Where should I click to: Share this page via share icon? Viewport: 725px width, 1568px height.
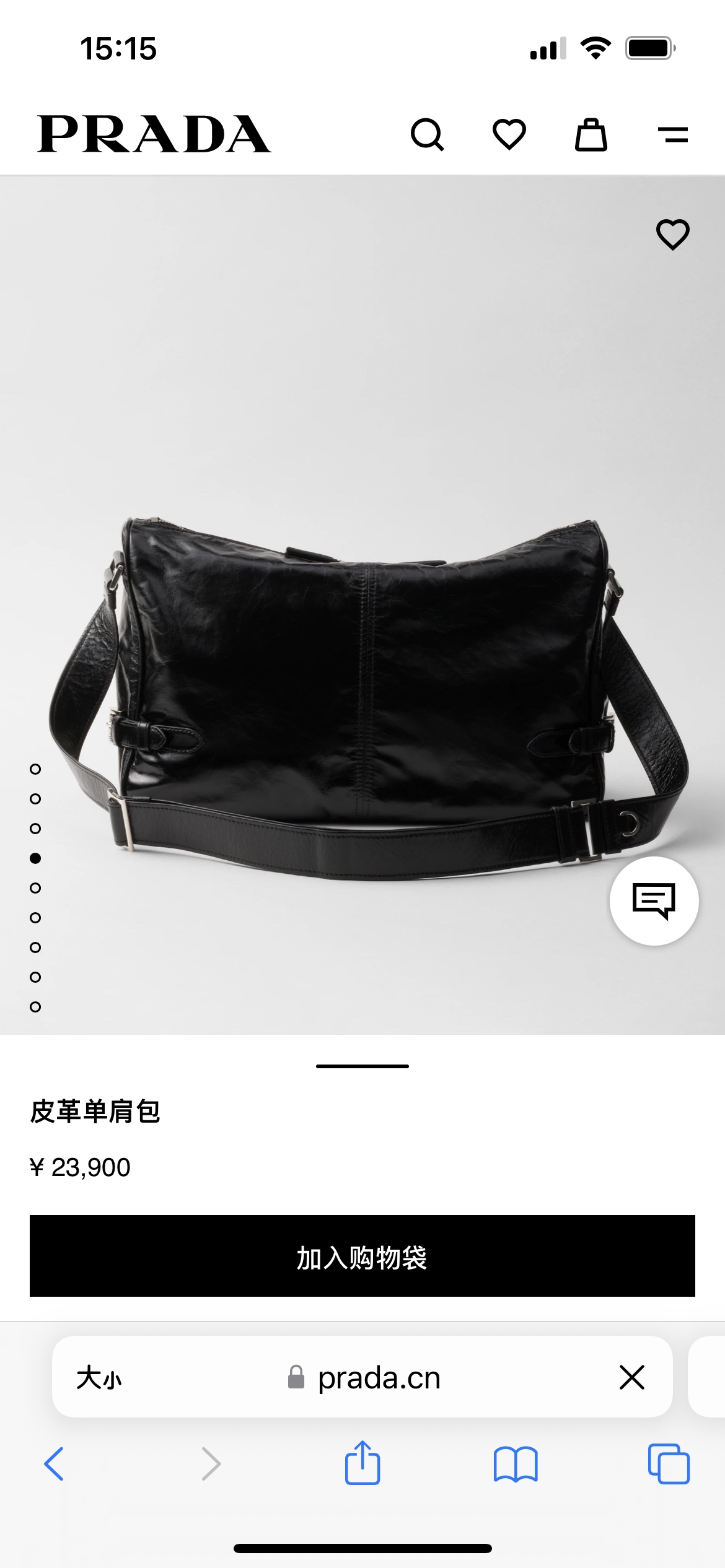(362, 1463)
